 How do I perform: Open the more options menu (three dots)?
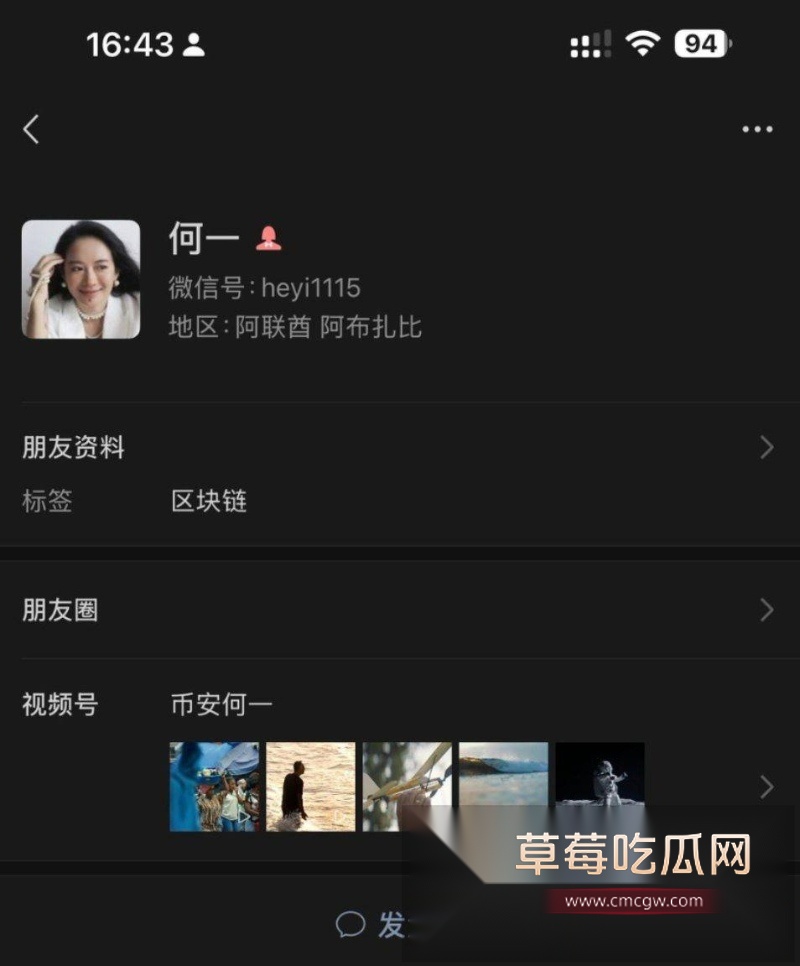click(758, 128)
